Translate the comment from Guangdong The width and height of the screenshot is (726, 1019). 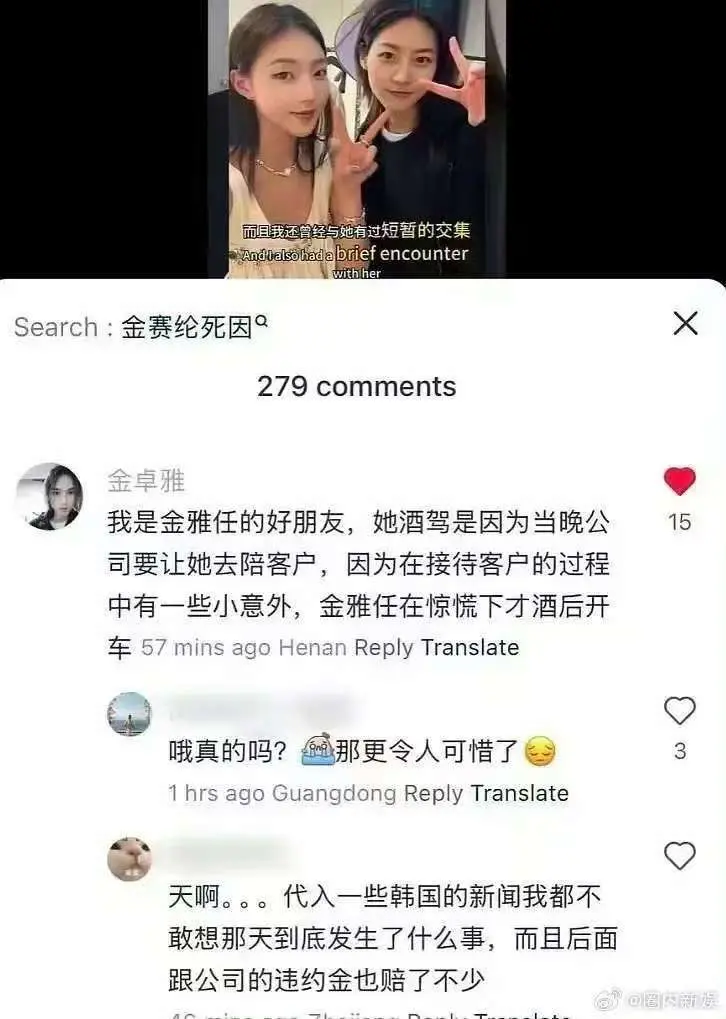click(x=520, y=793)
